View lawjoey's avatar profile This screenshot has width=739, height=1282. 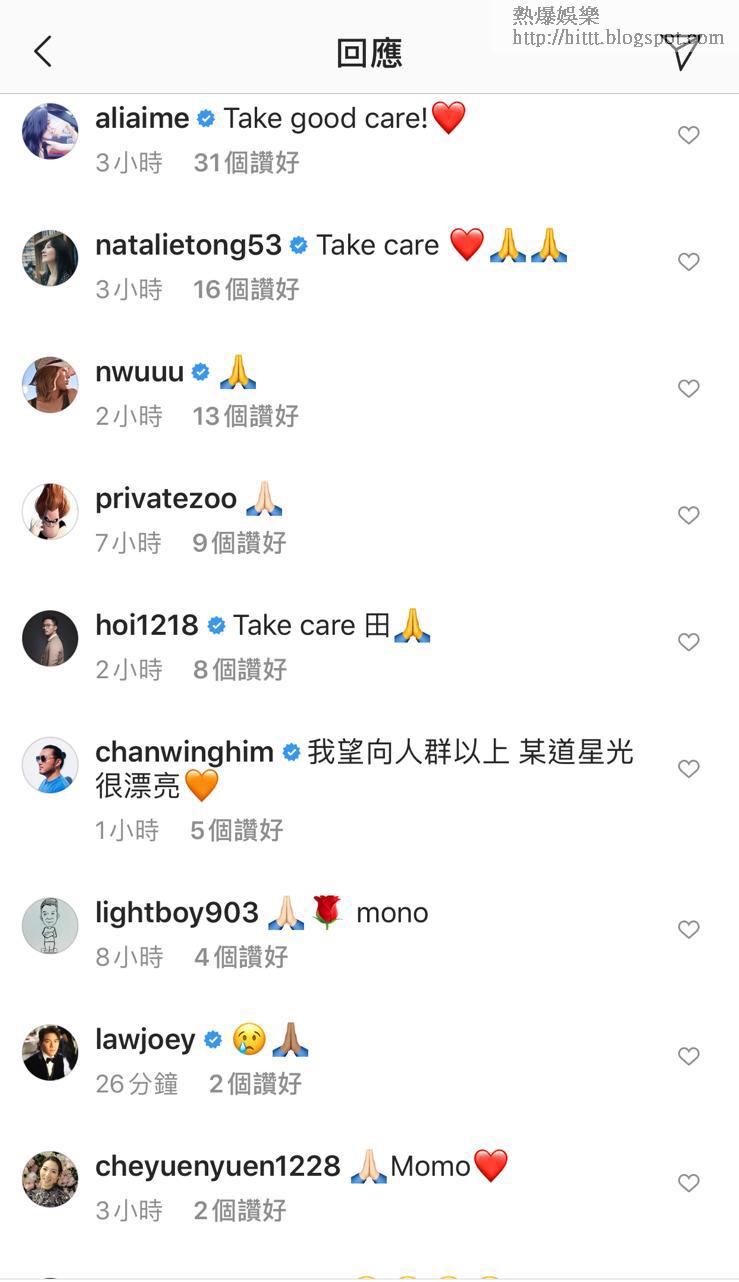tap(50, 1052)
